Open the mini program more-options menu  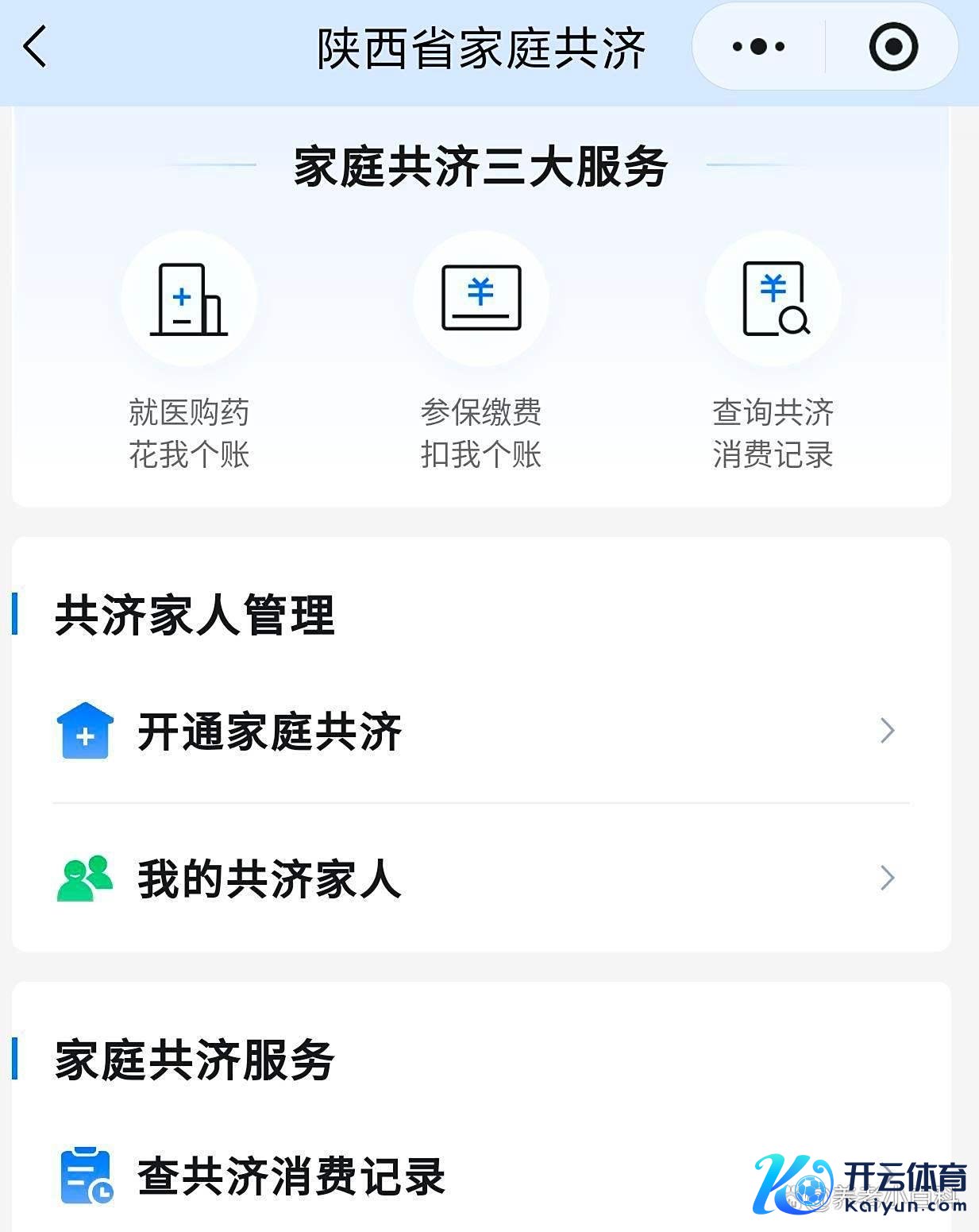point(758,47)
